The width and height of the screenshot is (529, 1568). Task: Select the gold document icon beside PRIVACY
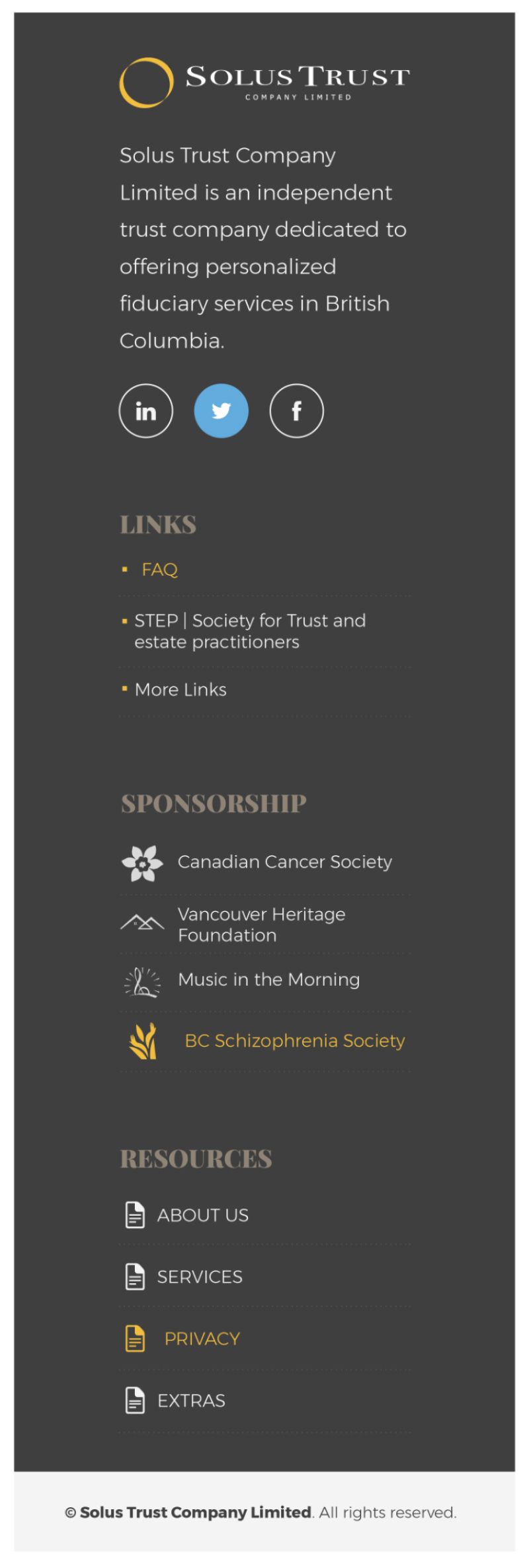(136, 1338)
